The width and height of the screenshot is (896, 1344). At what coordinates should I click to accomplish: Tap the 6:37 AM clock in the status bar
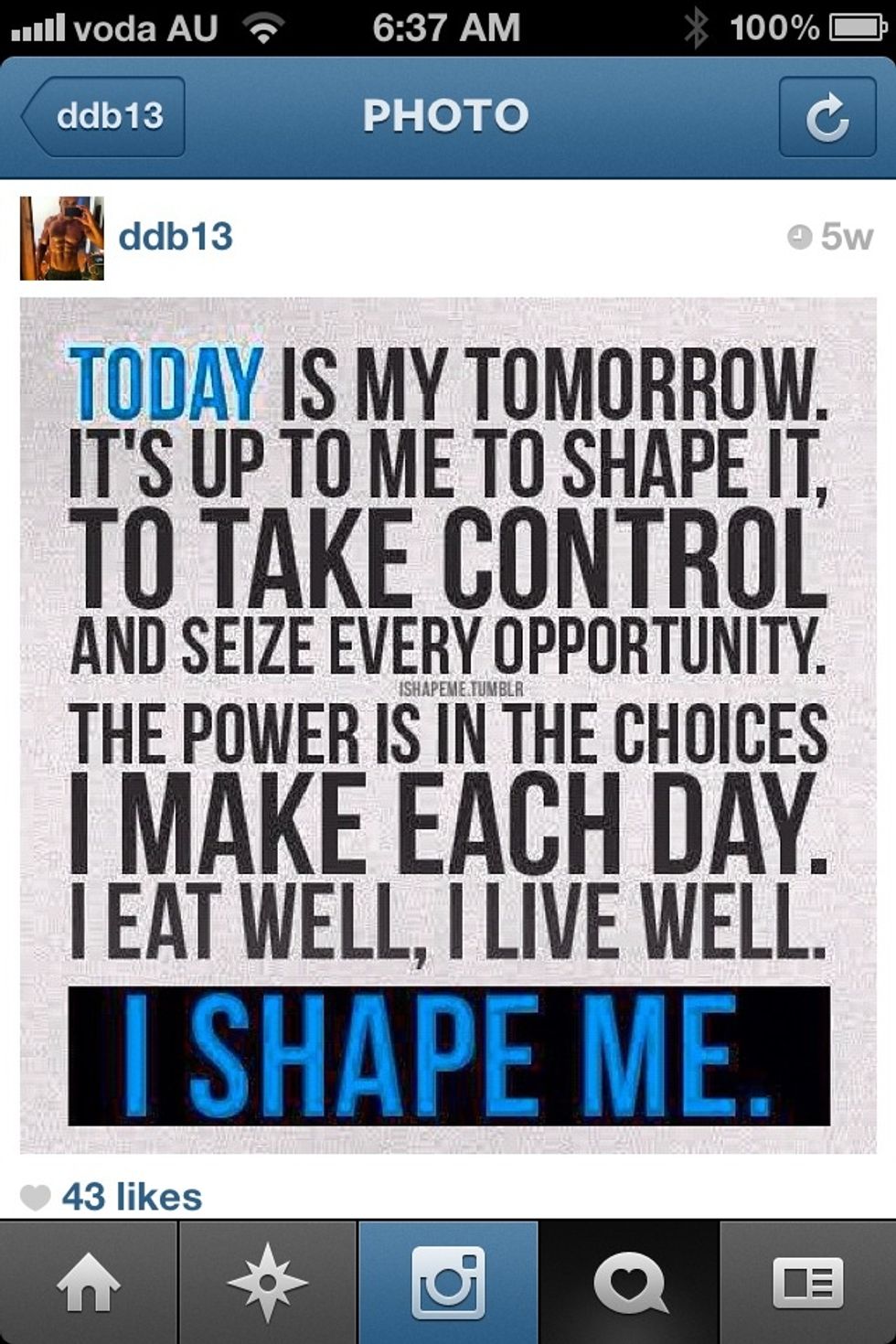point(447,27)
